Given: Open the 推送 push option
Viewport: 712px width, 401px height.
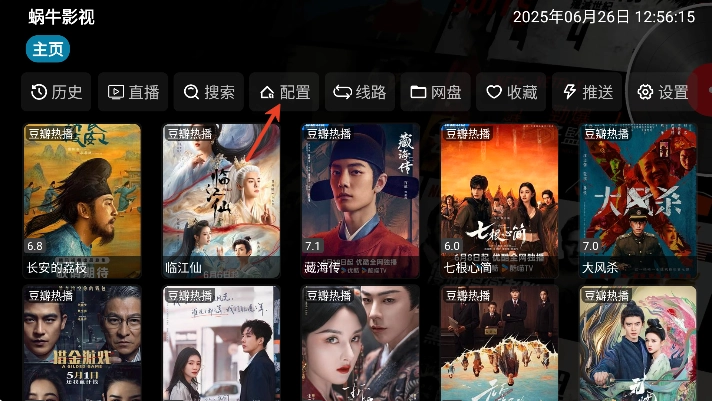Looking at the screenshot, I should coord(587,92).
